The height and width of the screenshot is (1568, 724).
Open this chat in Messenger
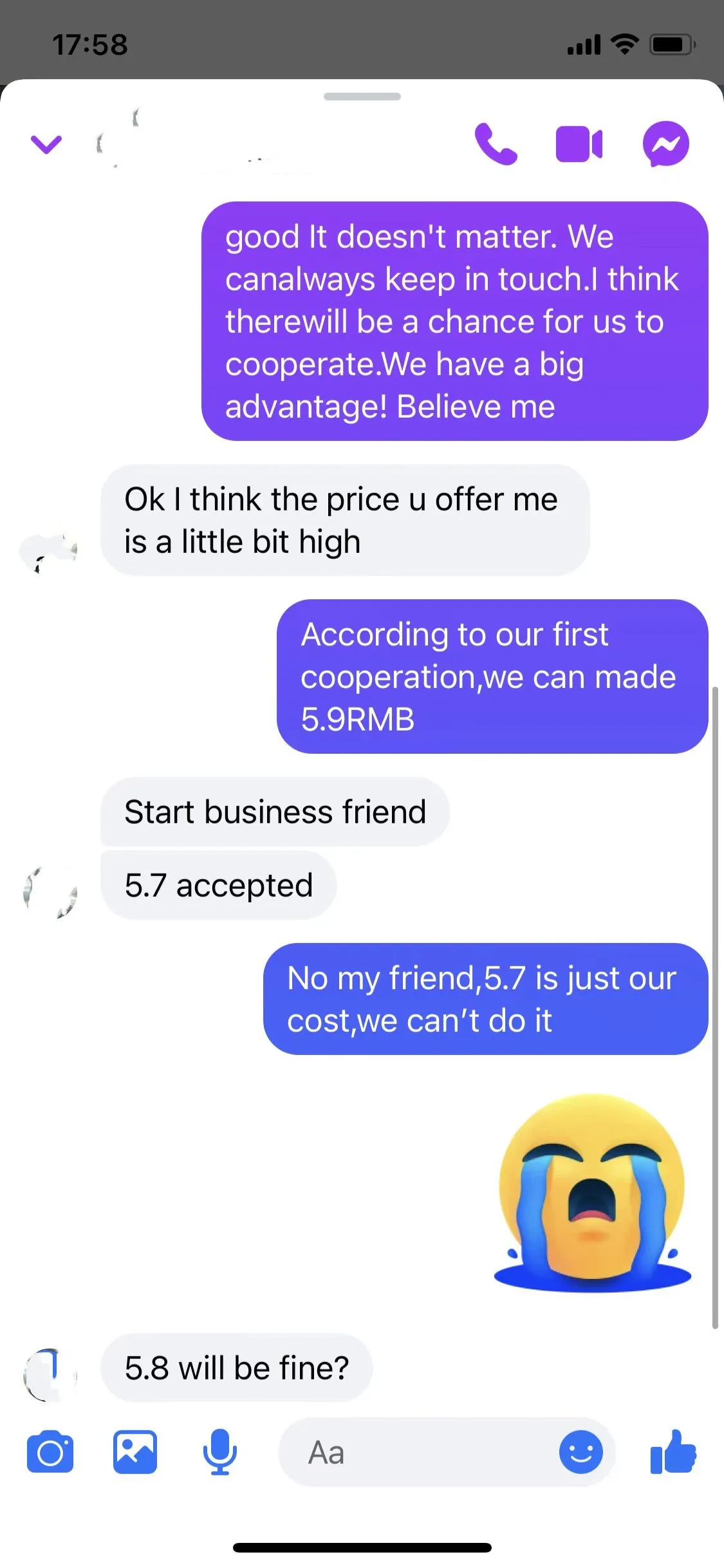(665, 144)
